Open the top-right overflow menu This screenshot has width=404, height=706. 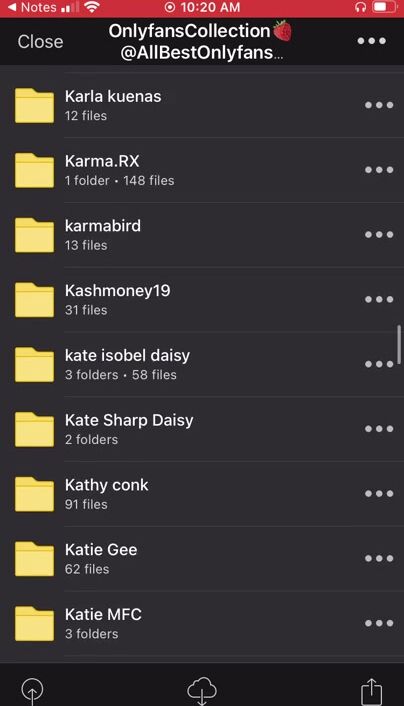click(372, 41)
